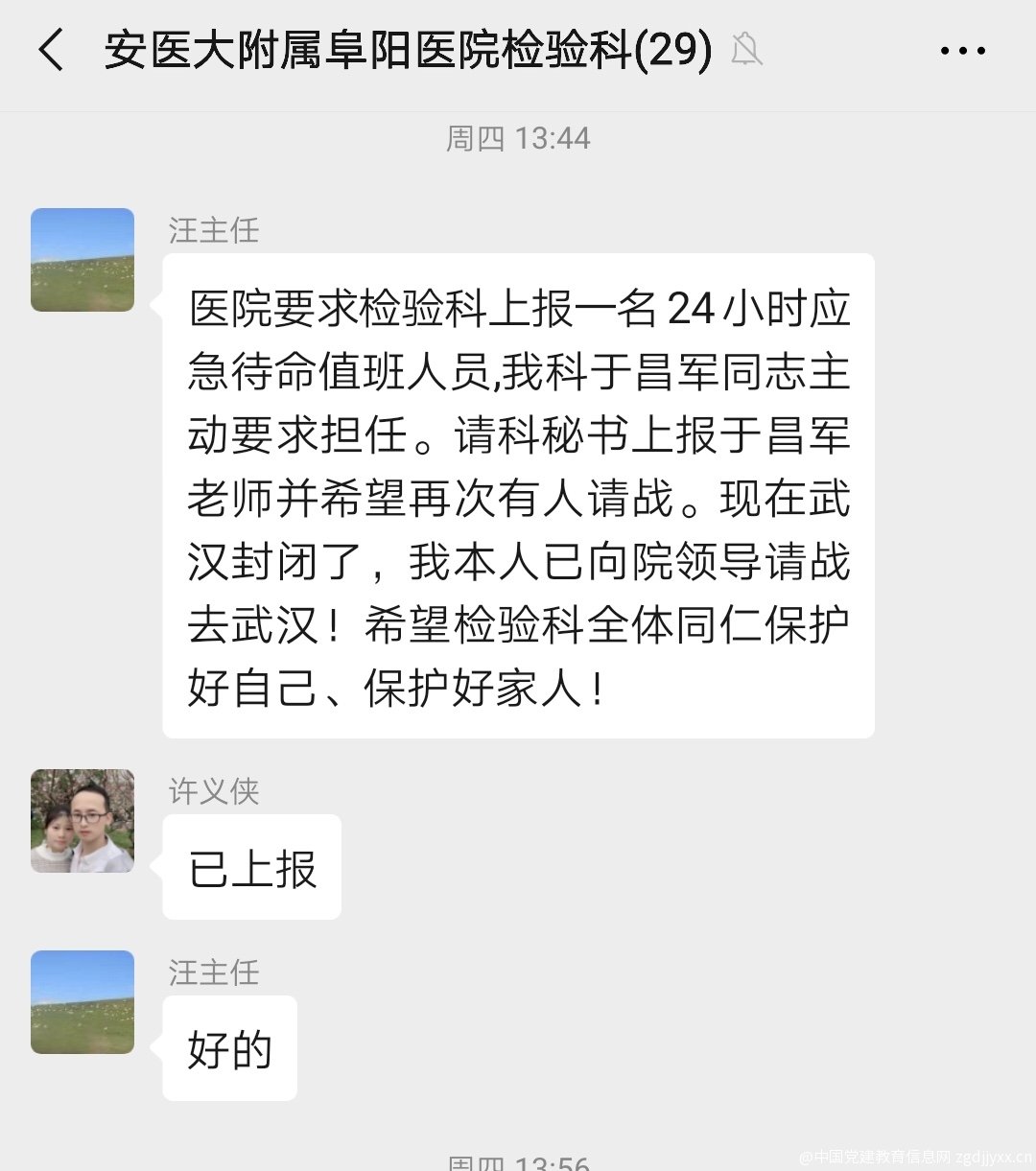Go back from the group chat
Viewport: 1036px width, 1171px height.
[51, 50]
